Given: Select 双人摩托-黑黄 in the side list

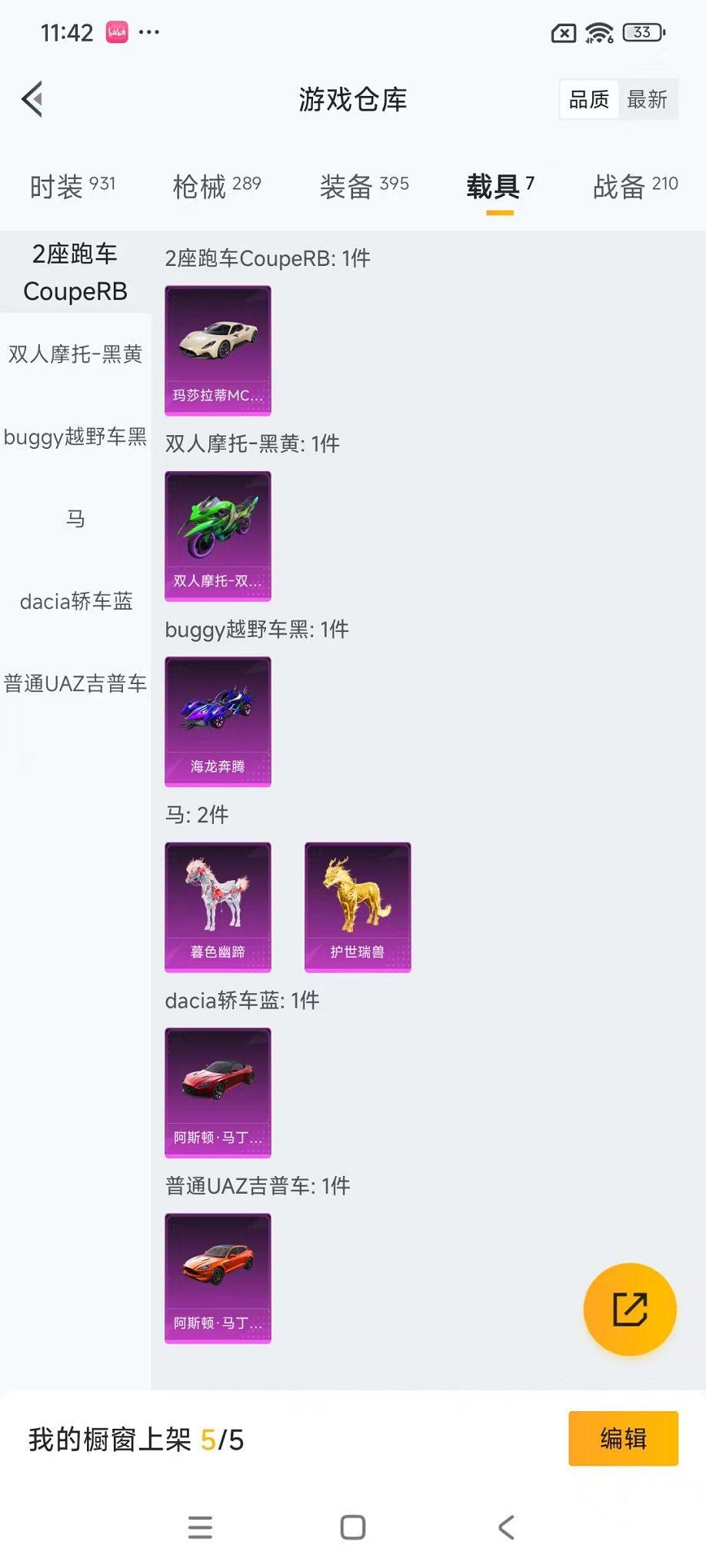Looking at the screenshot, I should coord(75,354).
